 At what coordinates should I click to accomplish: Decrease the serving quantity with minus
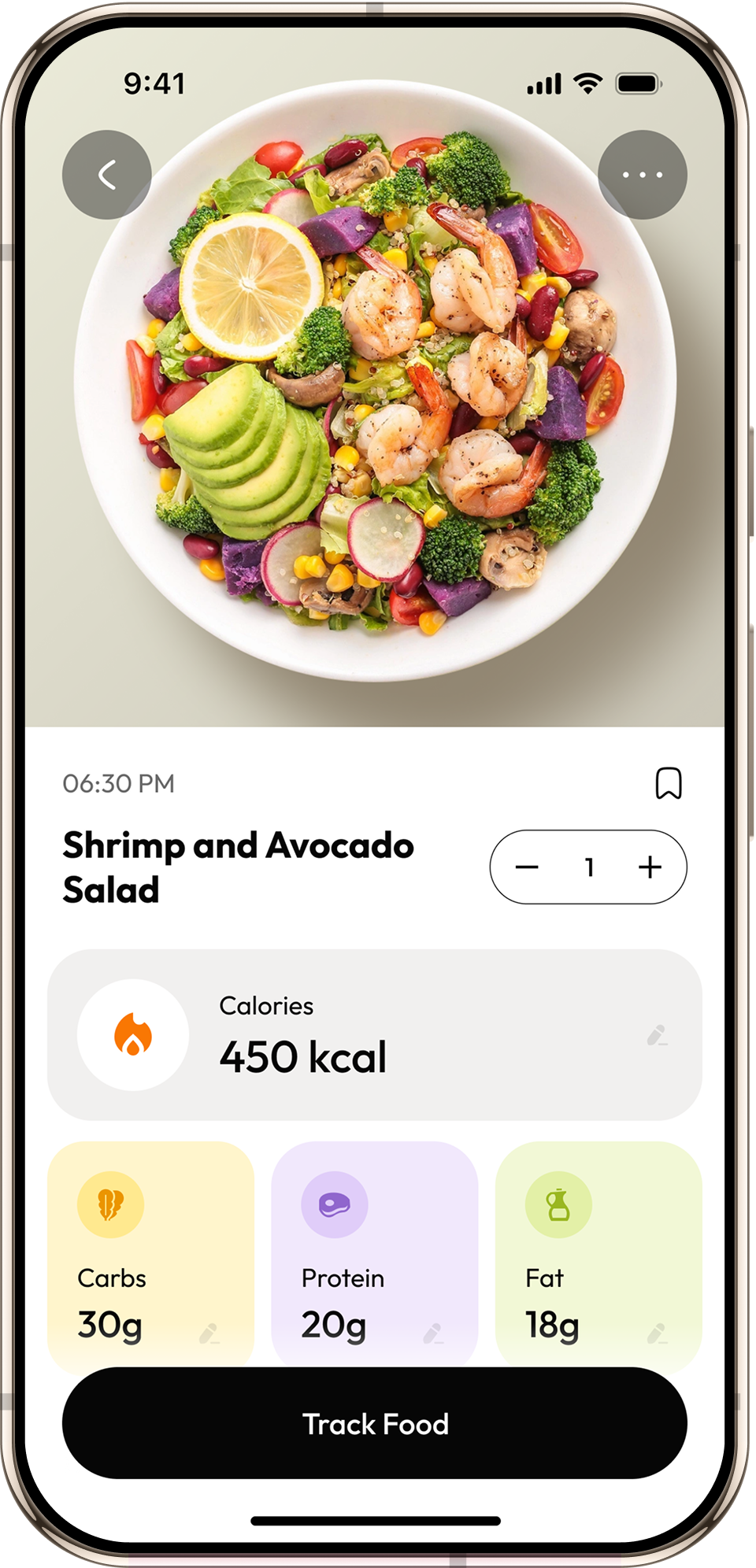[527, 867]
